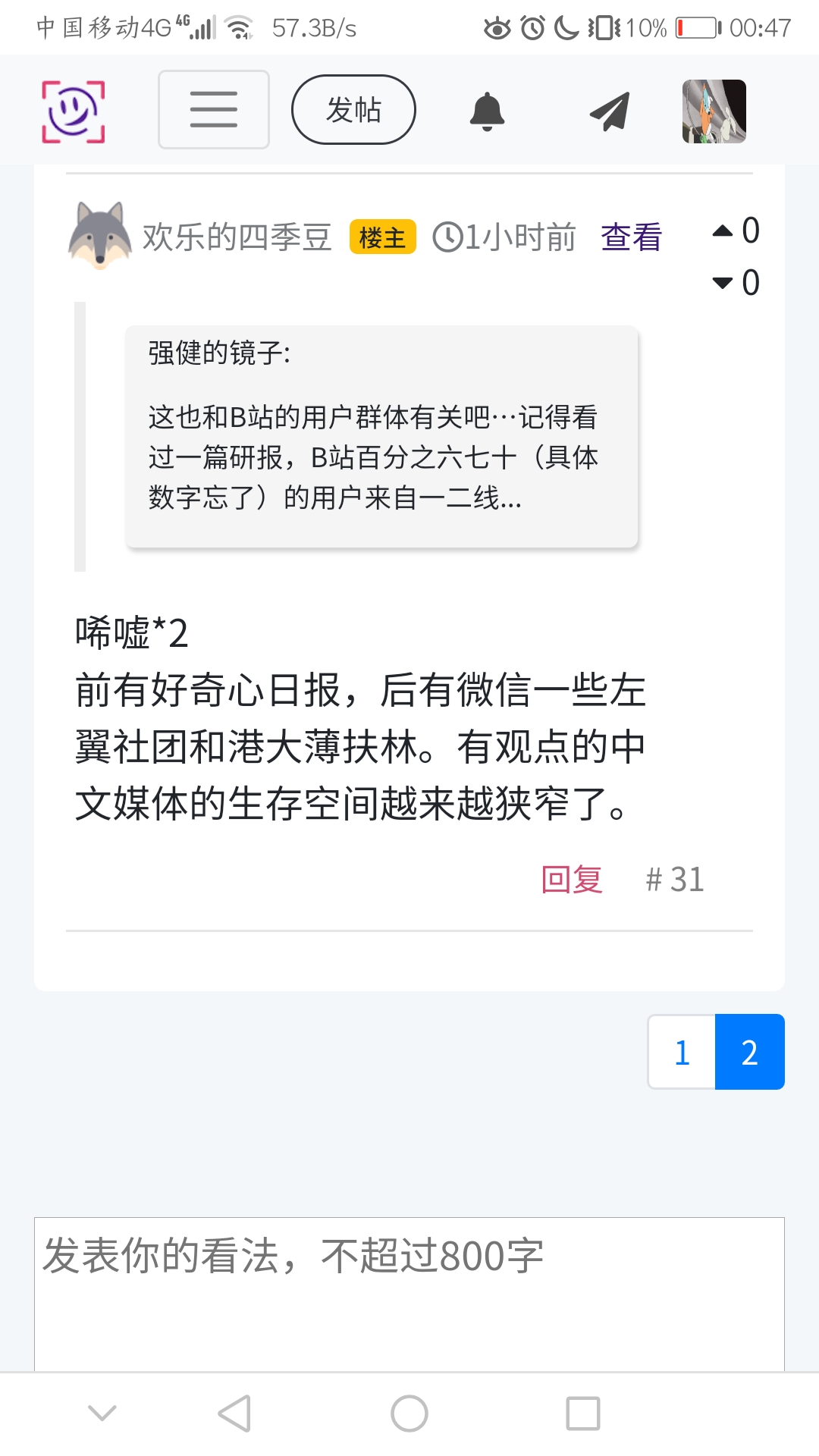Select page 2 in the pagination
Viewport: 819px width, 1456px height.
pyautogui.click(x=749, y=1052)
